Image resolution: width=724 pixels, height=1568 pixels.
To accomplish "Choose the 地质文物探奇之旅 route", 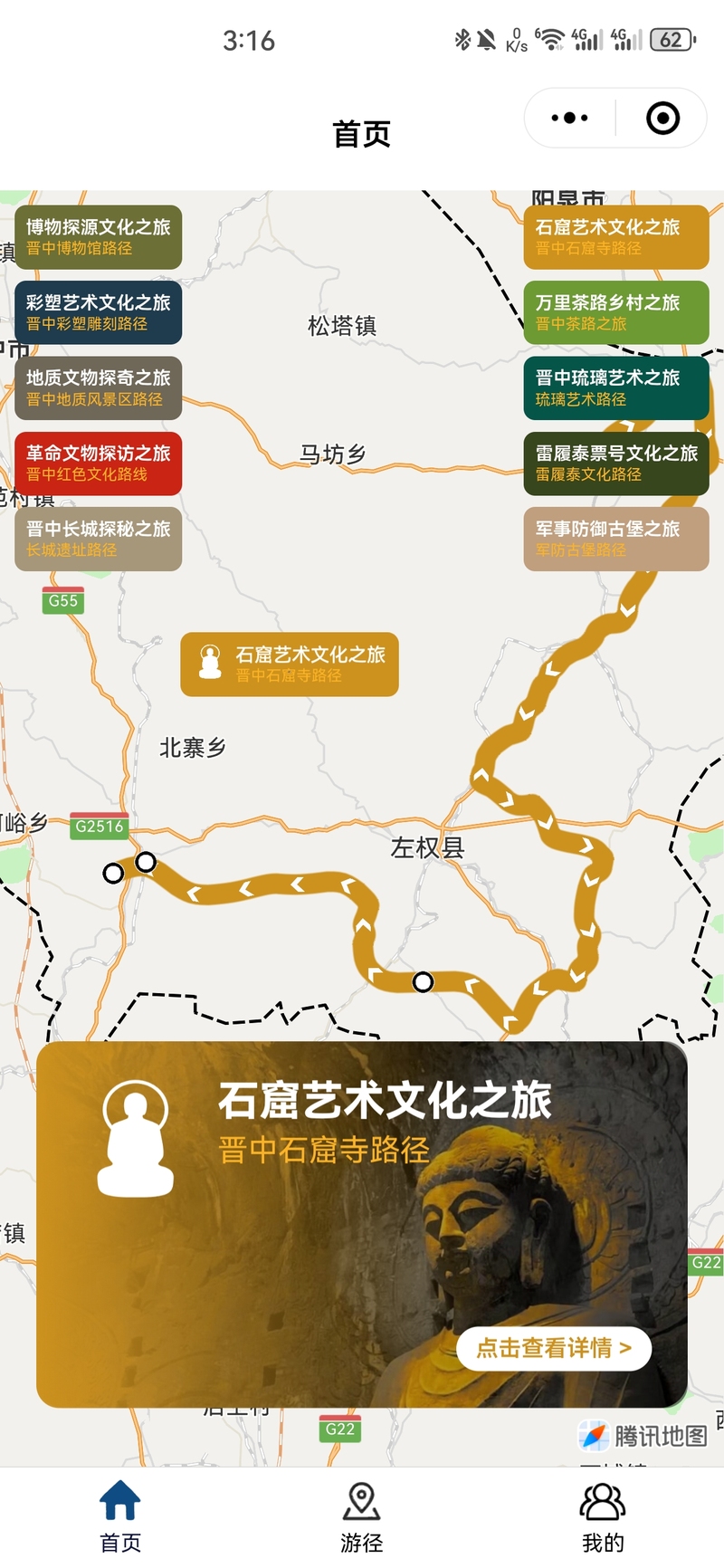I will pyautogui.click(x=98, y=387).
